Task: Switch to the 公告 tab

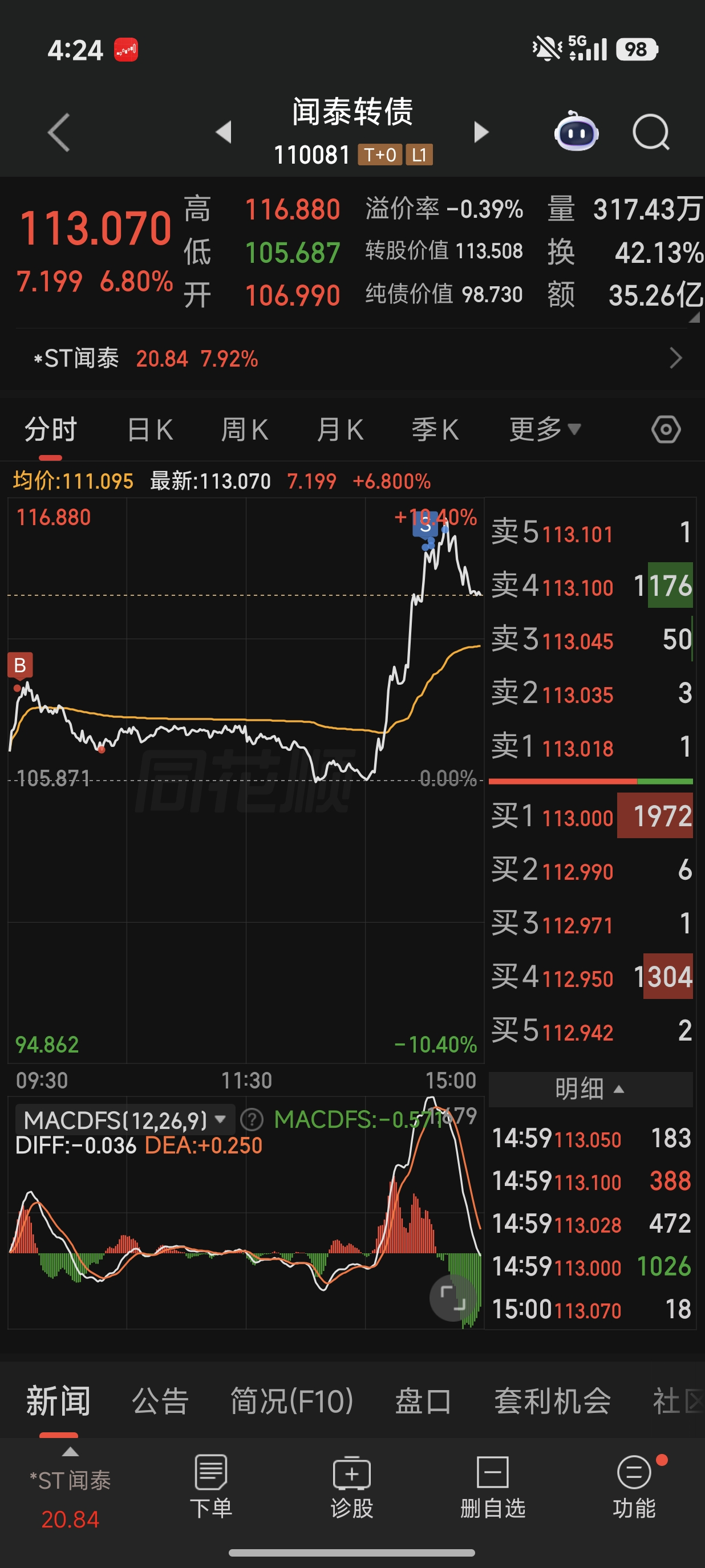Action: 160,1401
